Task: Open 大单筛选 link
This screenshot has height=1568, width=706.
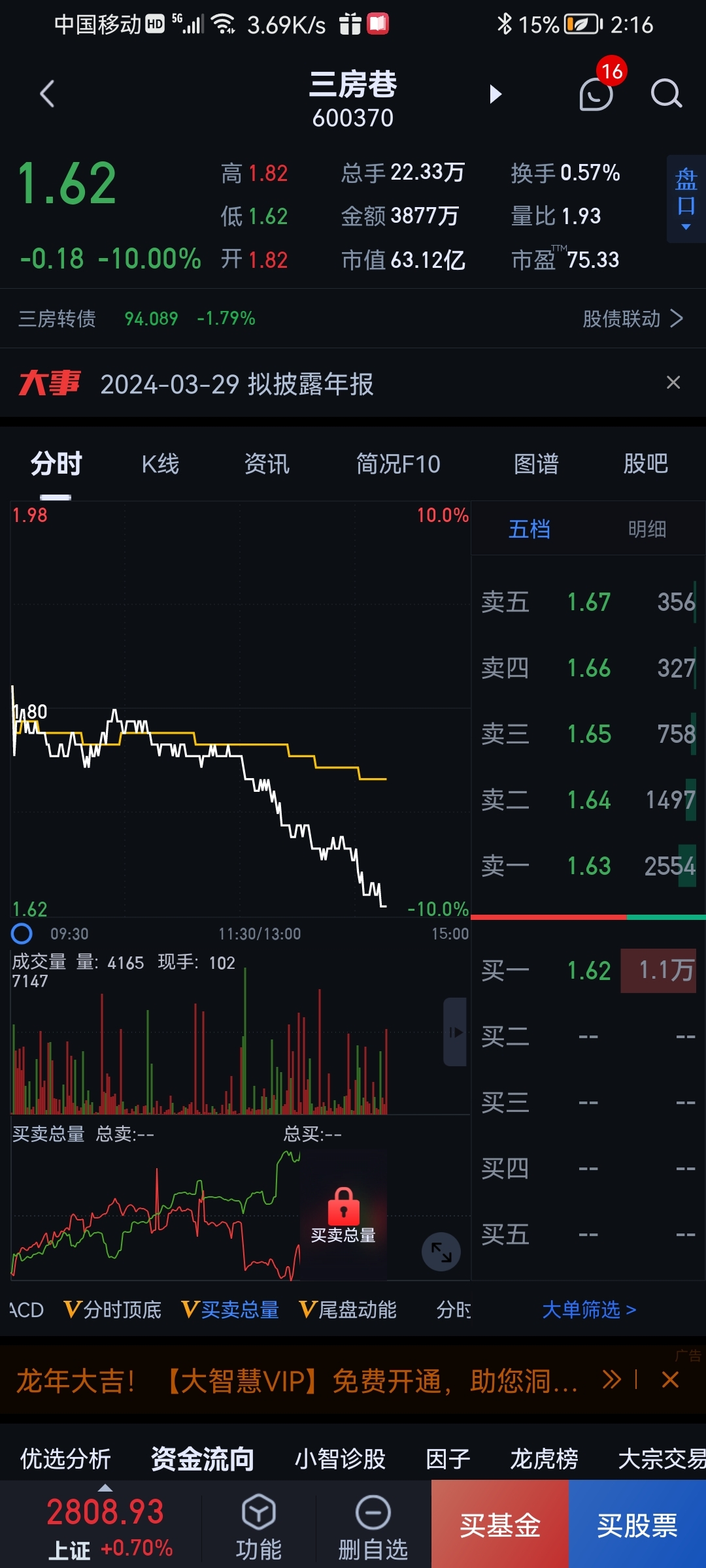Action: 589,1309
